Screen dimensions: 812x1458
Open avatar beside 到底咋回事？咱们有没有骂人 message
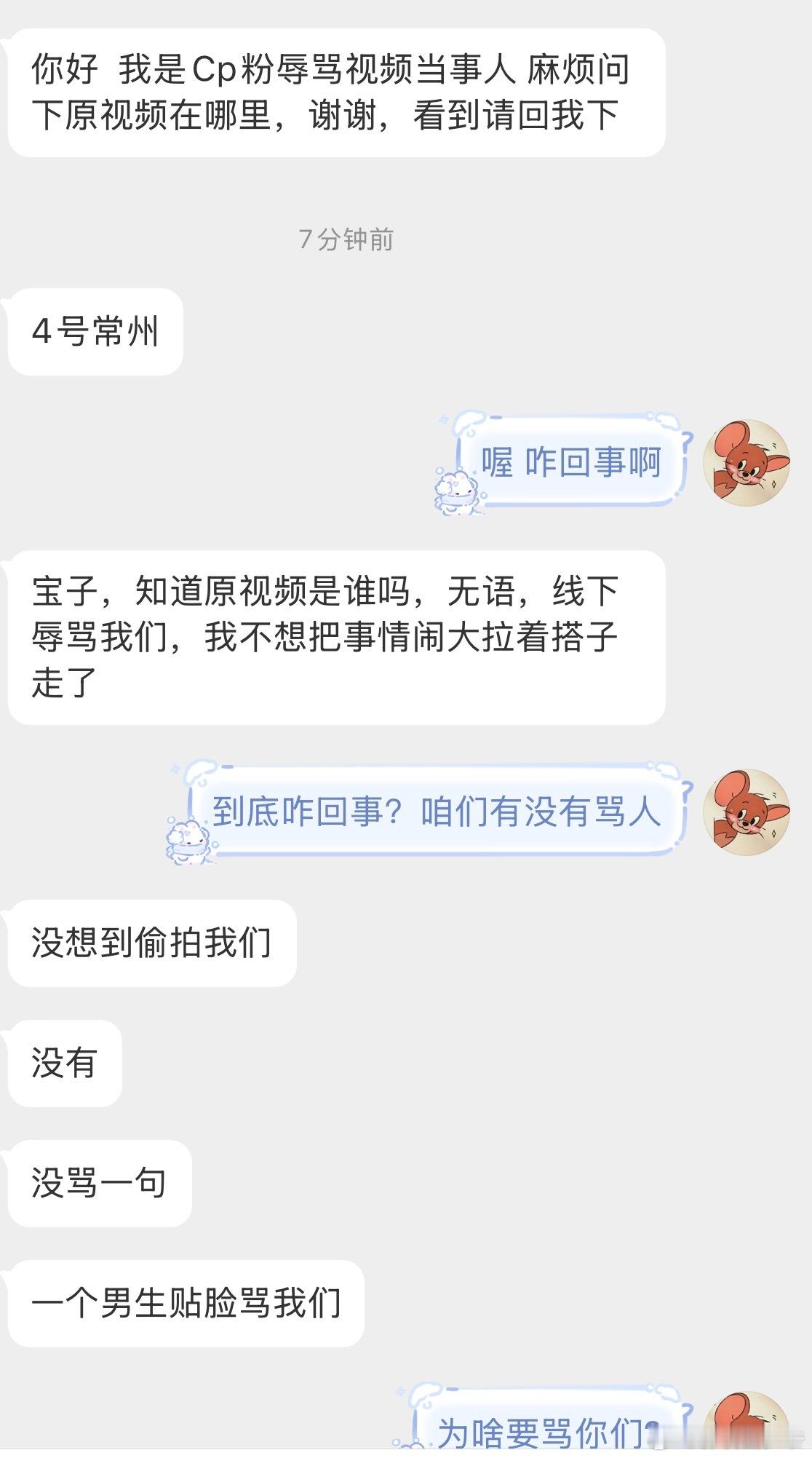click(x=747, y=811)
